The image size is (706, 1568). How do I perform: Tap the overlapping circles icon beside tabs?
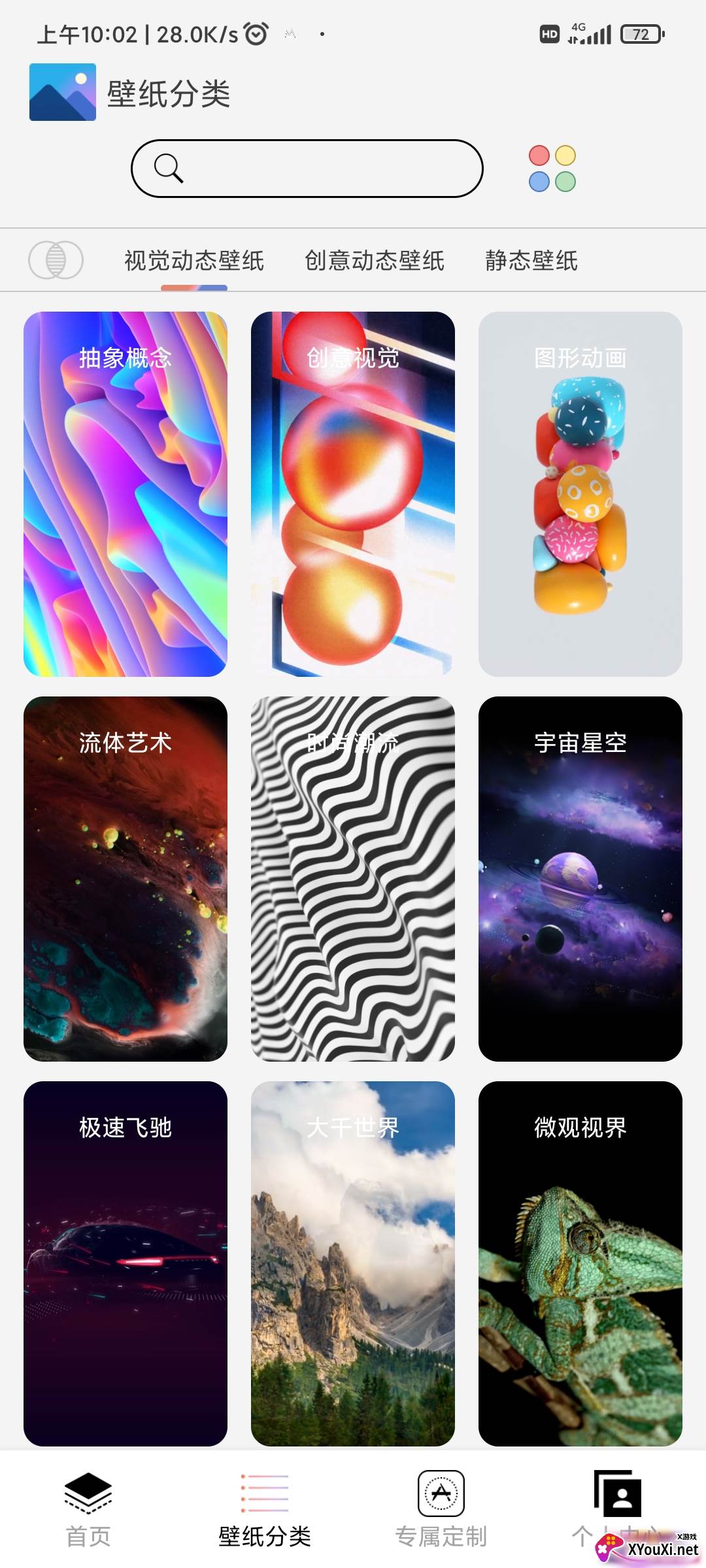(56, 260)
